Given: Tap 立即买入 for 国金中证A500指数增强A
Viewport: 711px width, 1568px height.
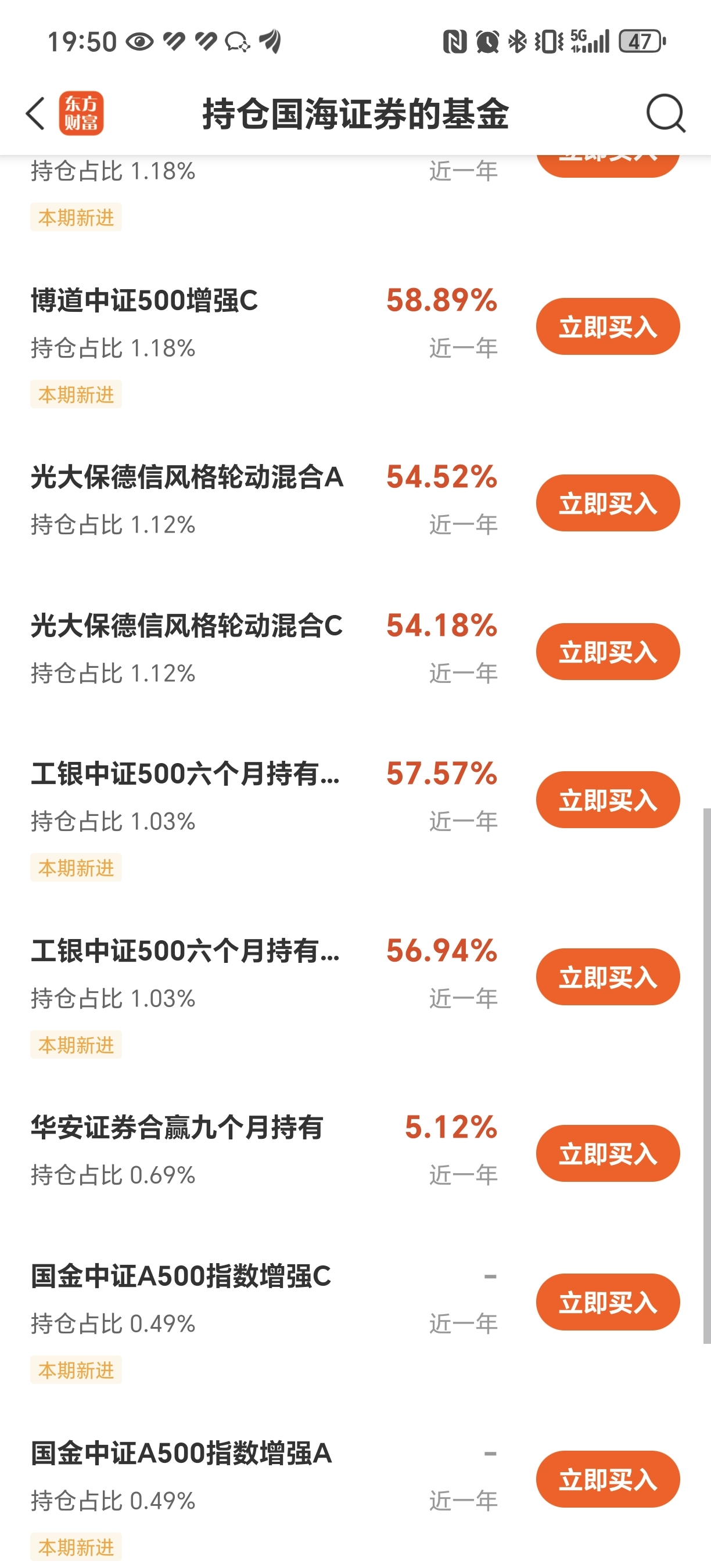Looking at the screenshot, I should click(608, 1479).
